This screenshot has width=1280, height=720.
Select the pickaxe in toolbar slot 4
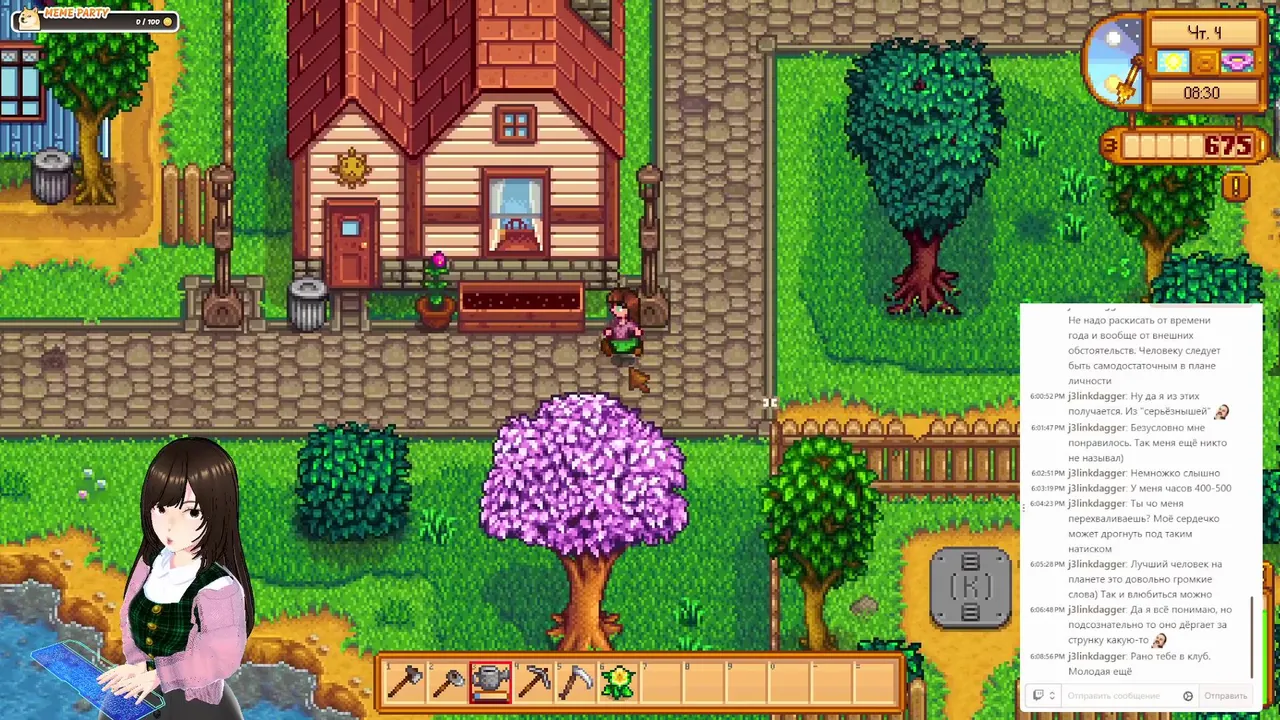[x=533, y=683]
